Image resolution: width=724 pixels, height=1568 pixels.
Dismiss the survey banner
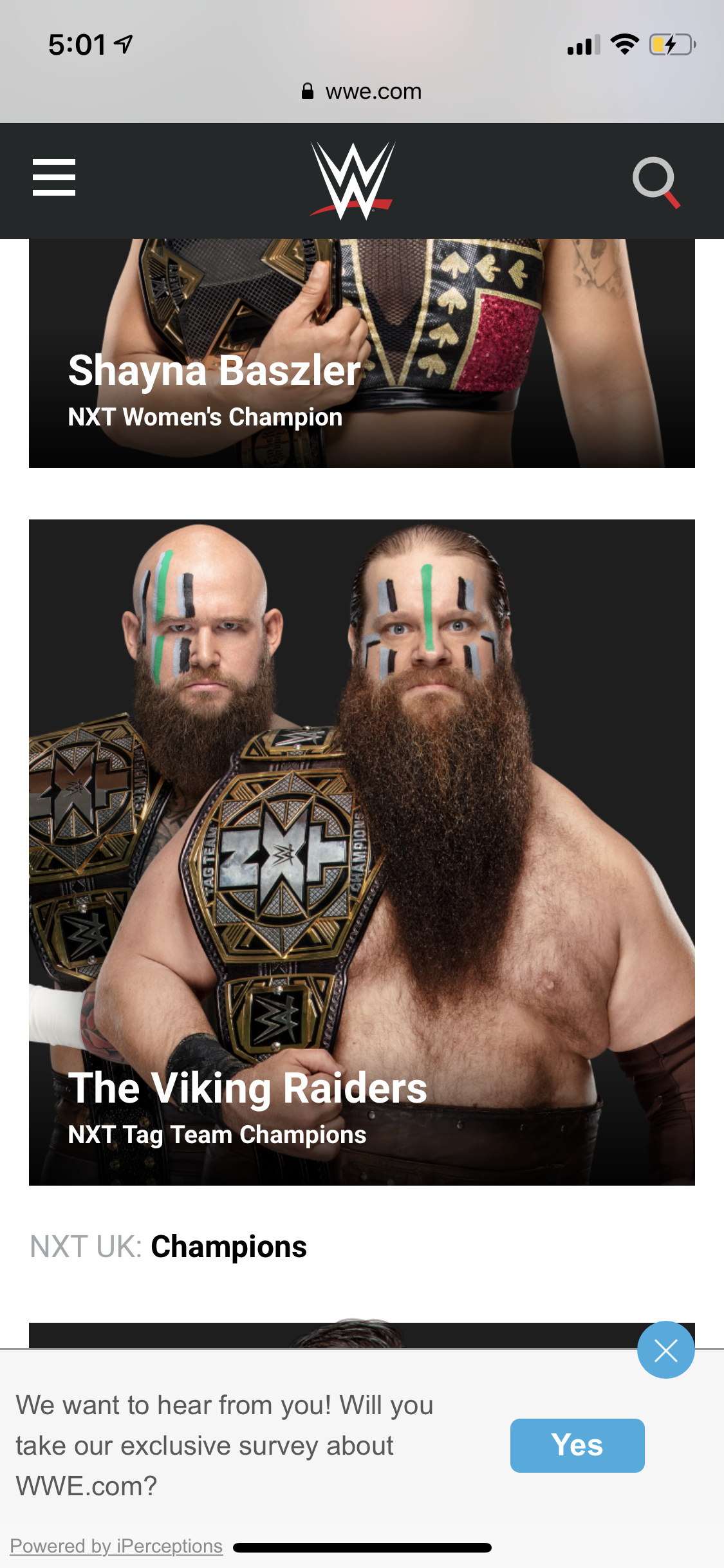[x=666, y=1350]
